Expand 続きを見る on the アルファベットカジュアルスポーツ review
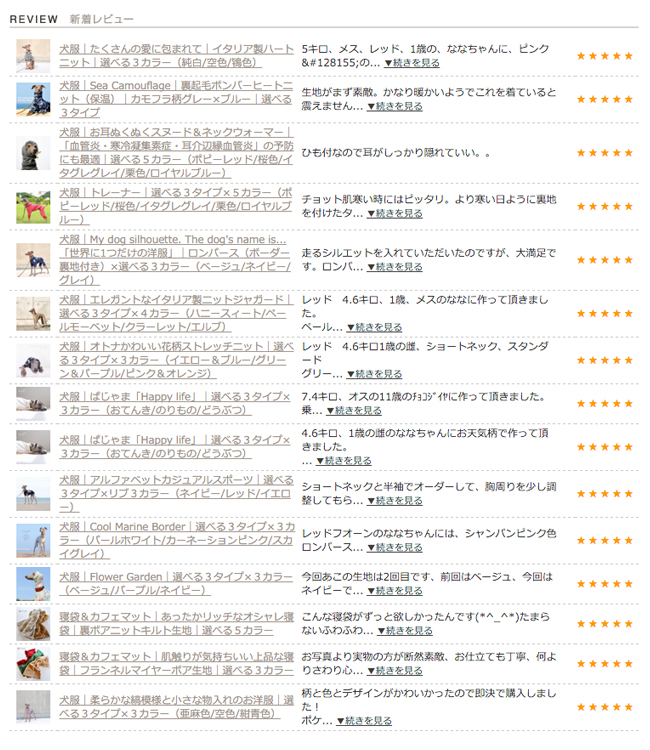 pyautogui.click(x=395, y=500)
